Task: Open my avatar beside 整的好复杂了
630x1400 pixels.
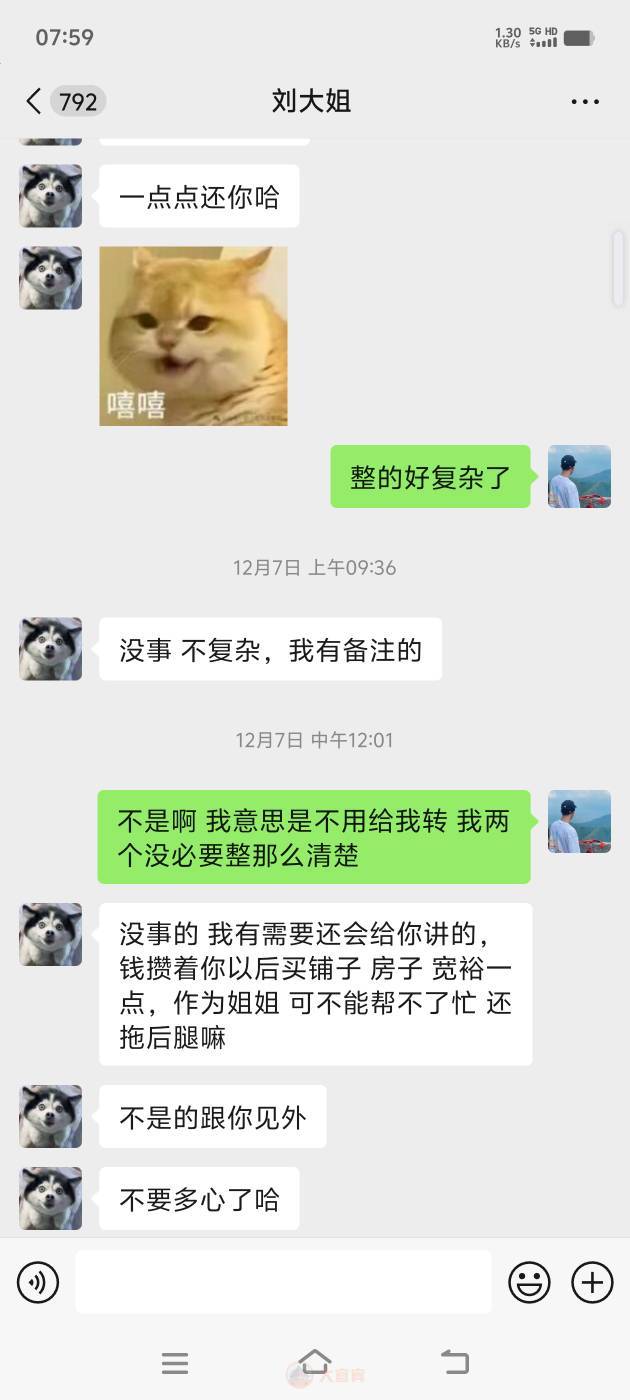Action: pyautogui.click(x=579, y=476)
